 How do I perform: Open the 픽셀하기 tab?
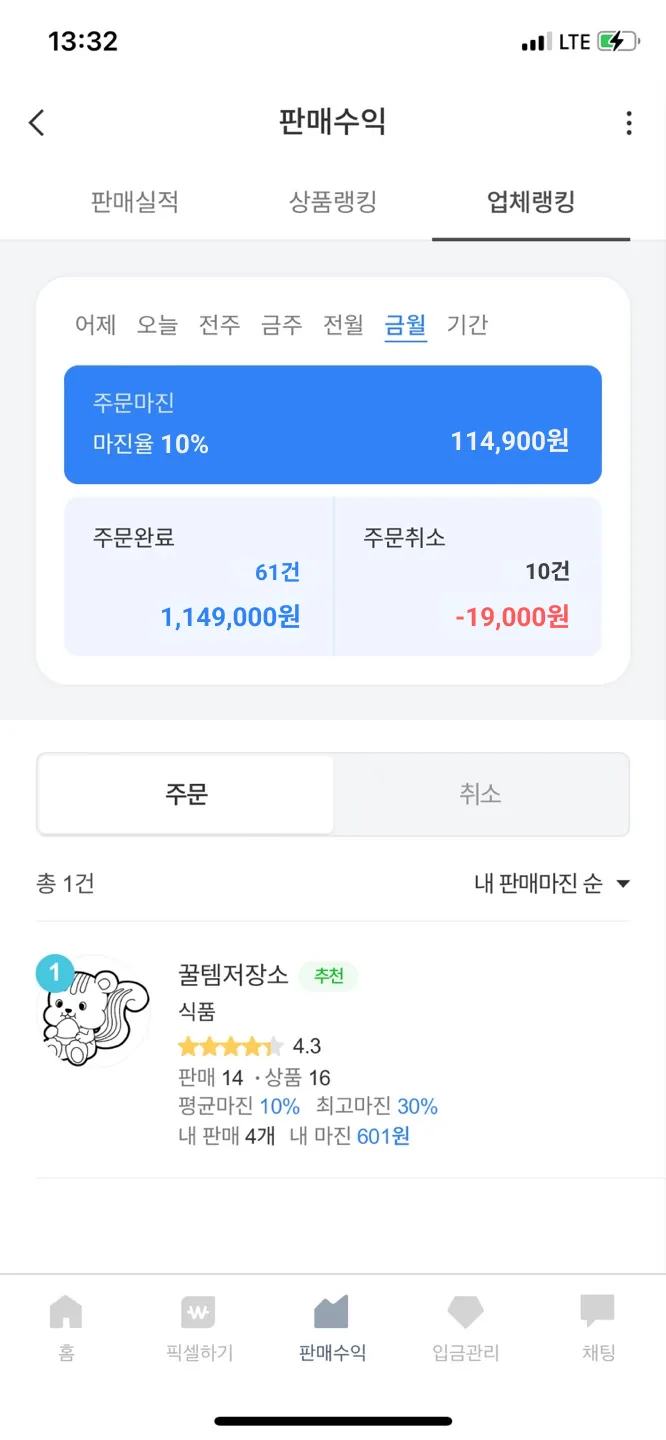[199, 1326]
